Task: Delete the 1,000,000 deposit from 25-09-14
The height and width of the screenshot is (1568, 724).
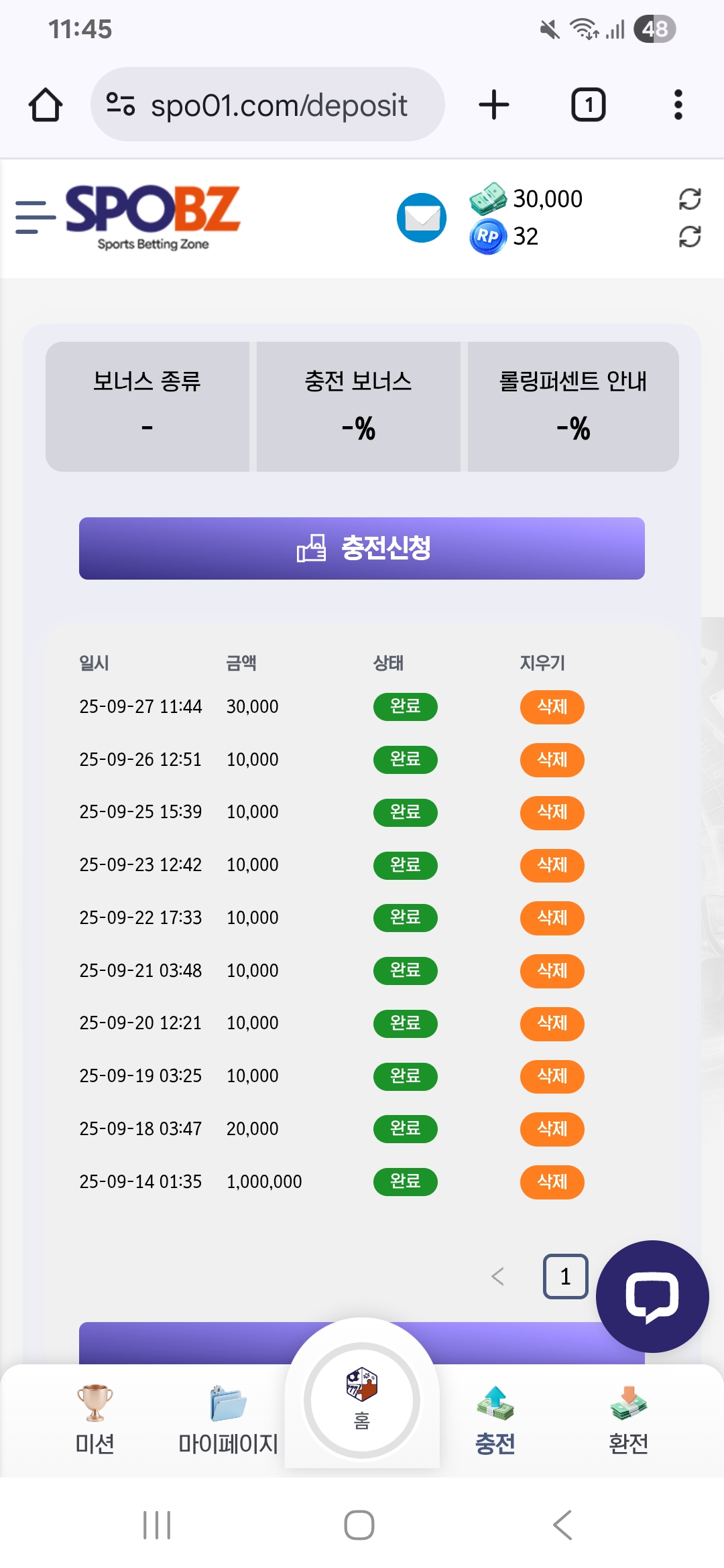Action: tap(552, 1182)
